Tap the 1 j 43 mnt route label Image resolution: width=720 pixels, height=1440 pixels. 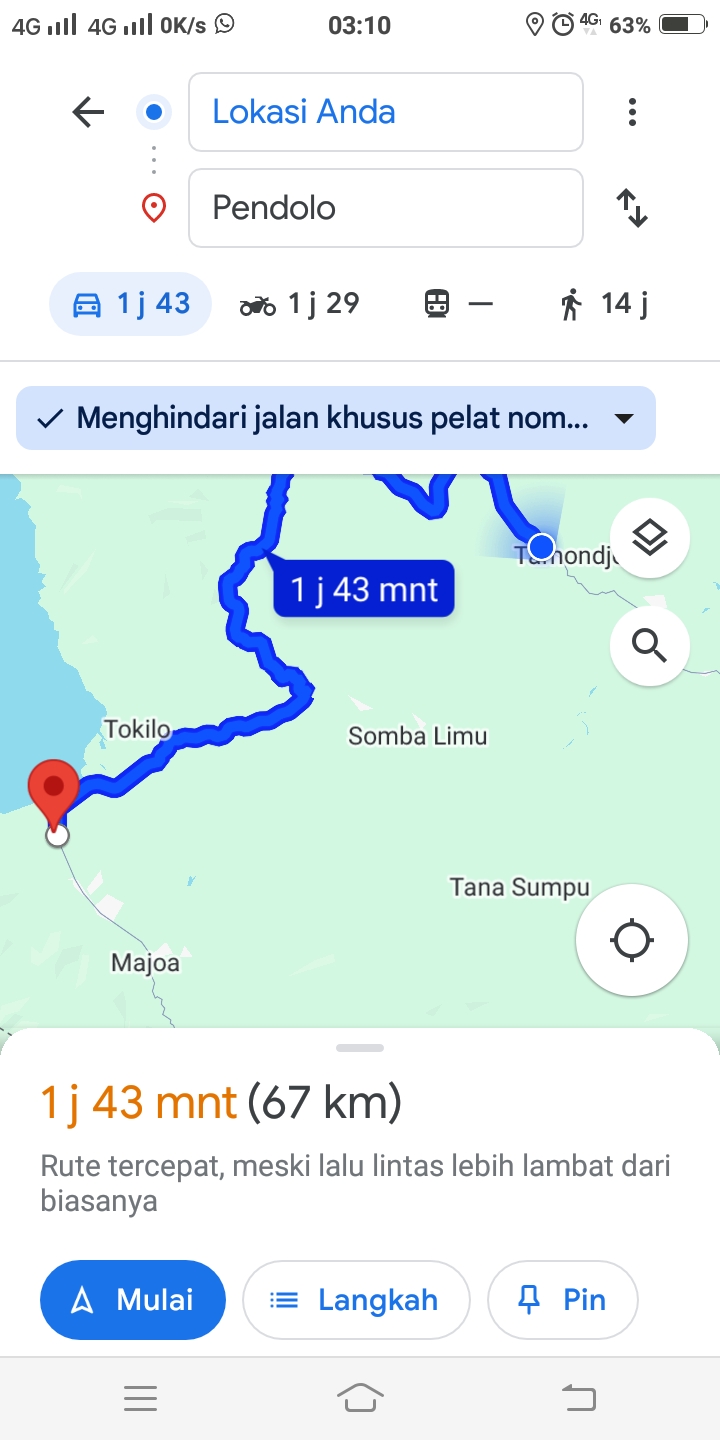coord(364,589)
